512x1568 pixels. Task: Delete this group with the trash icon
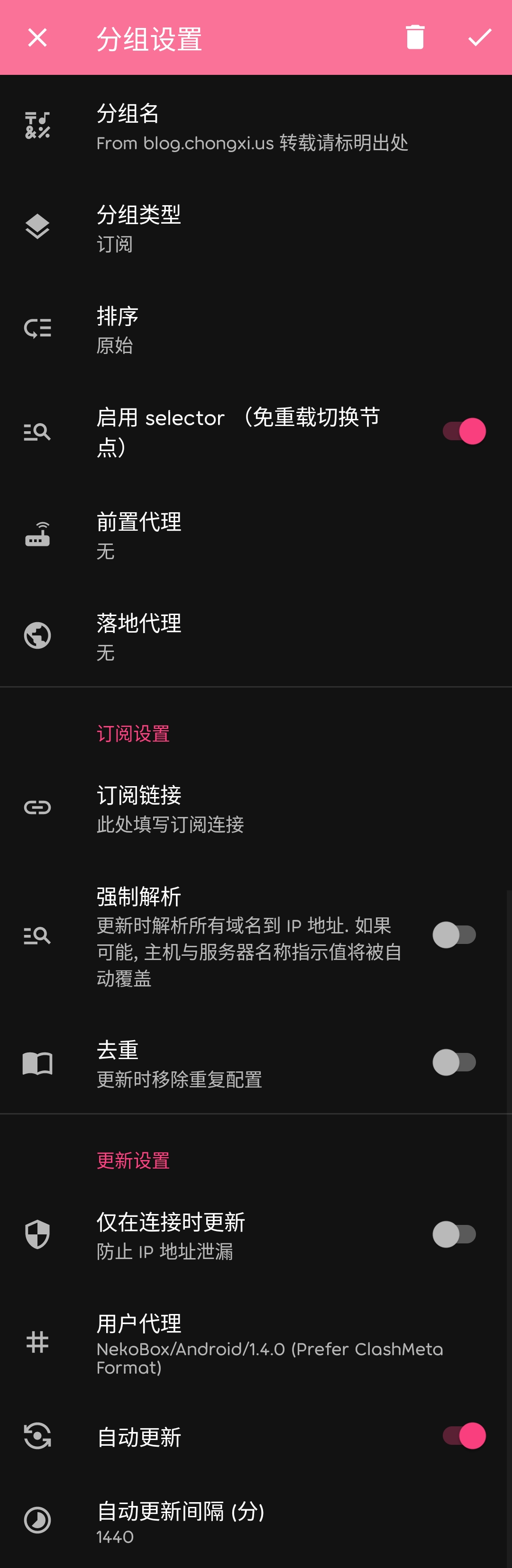click(415, 37)
